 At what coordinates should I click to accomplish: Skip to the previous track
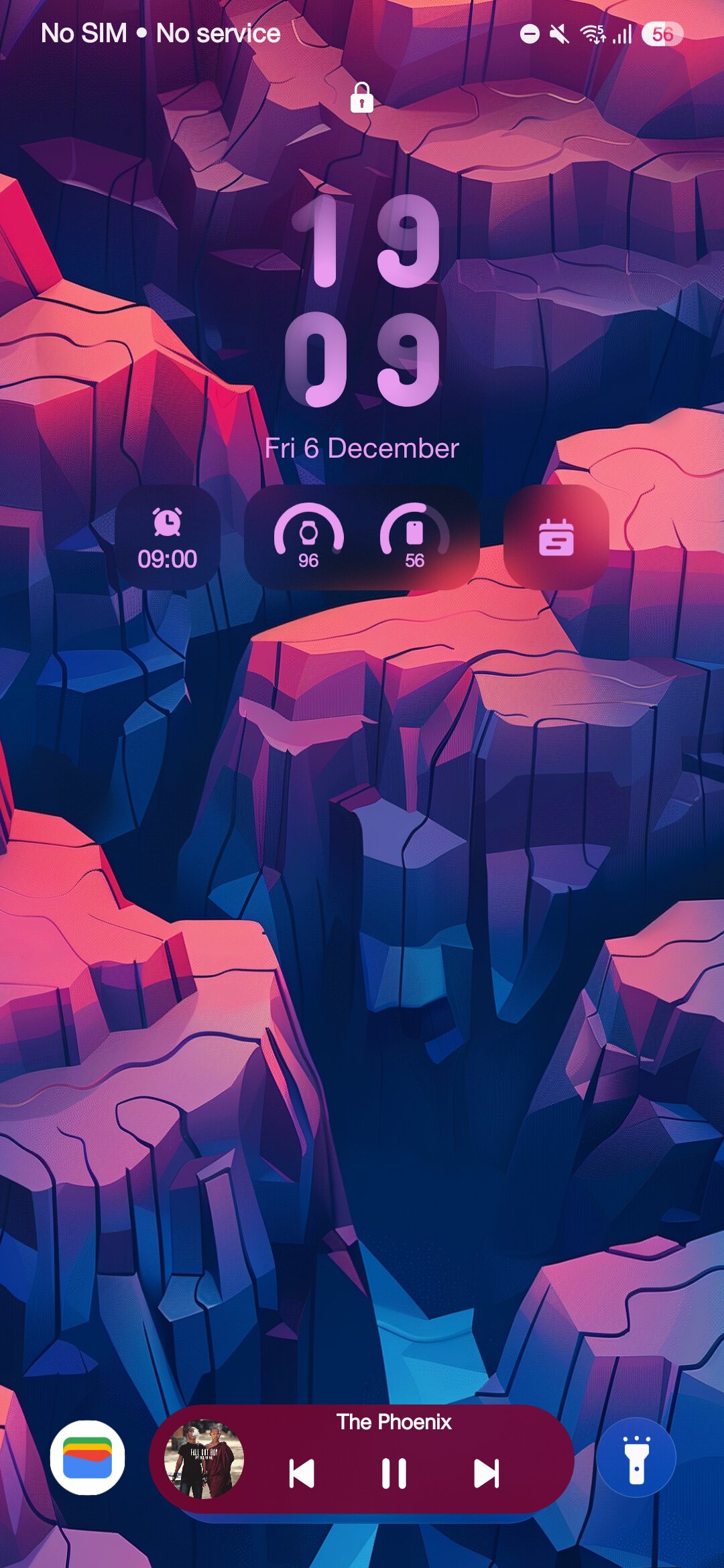tap(302, 1474)
